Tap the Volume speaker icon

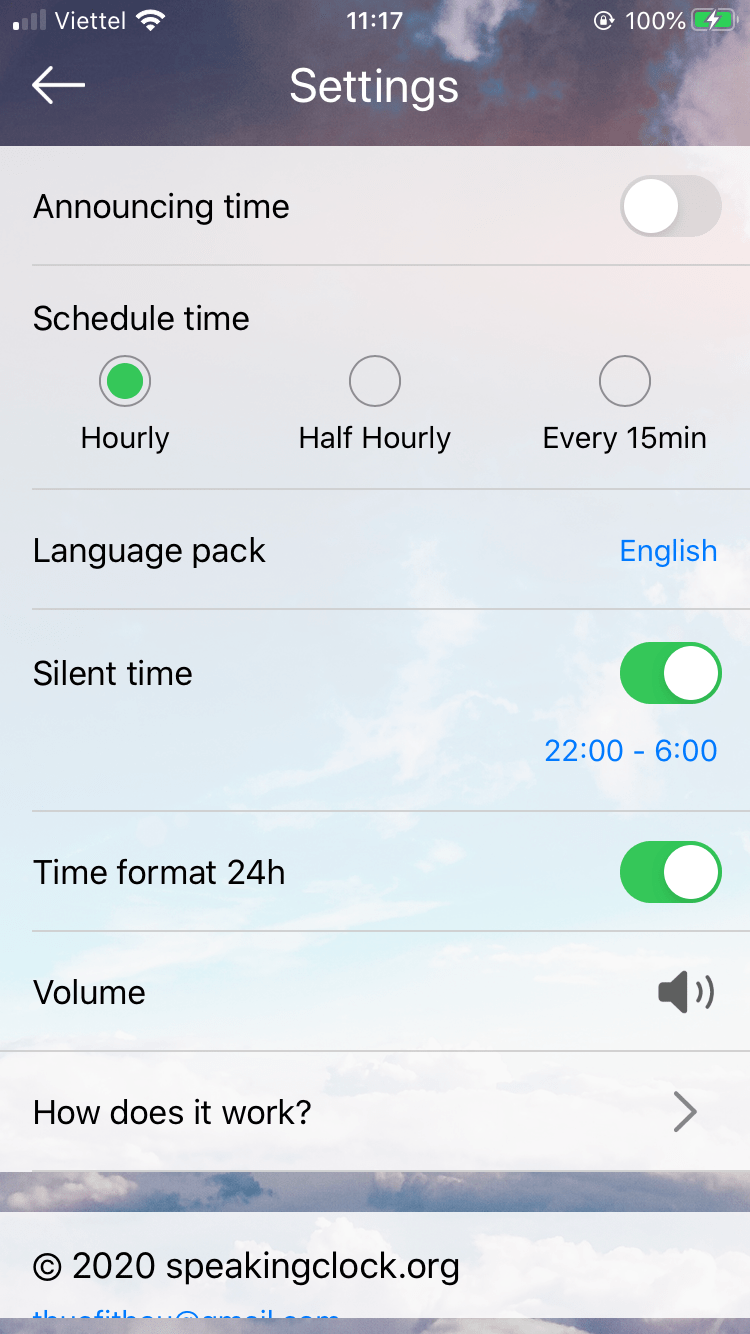686,992
